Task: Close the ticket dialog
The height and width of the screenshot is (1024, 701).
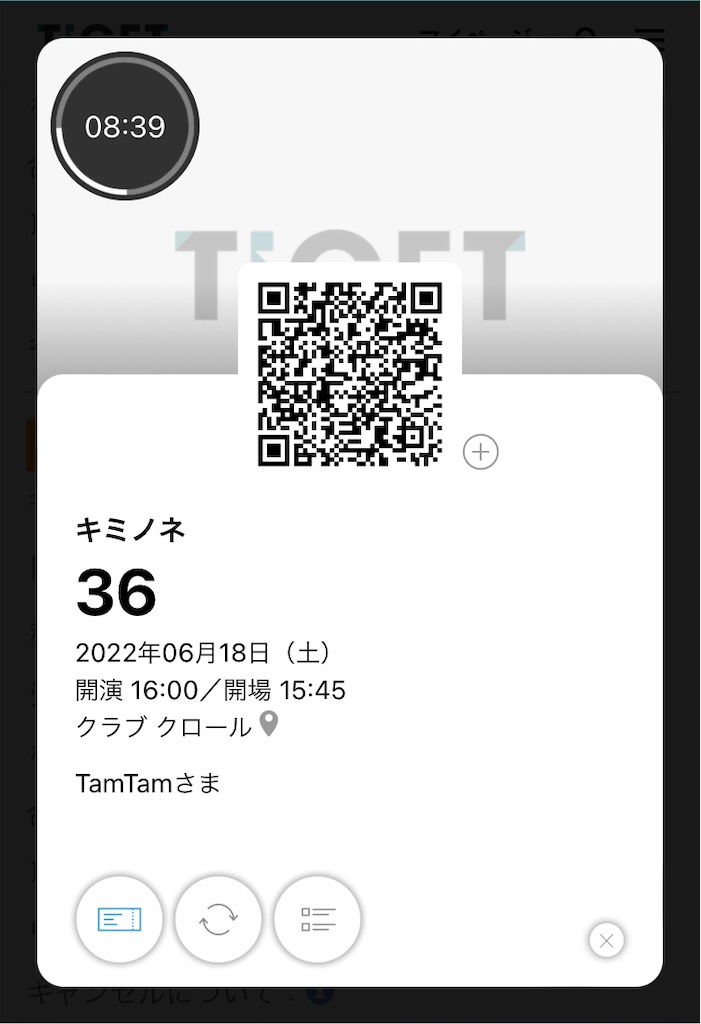Action: (x=607, y=940)
